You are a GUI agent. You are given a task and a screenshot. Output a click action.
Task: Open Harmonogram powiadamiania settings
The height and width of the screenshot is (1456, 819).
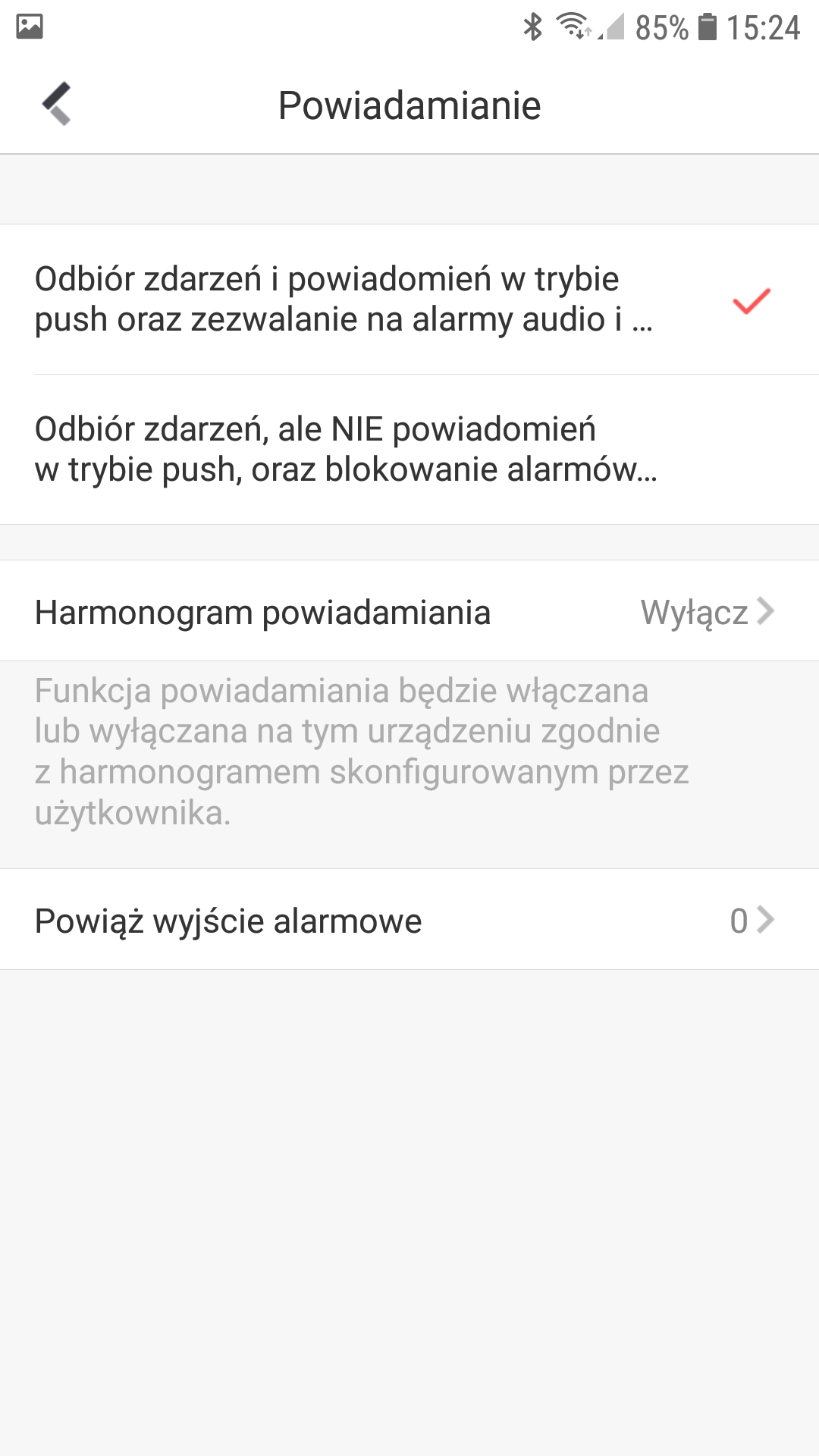pyautogui.click(x=409, y=611)
